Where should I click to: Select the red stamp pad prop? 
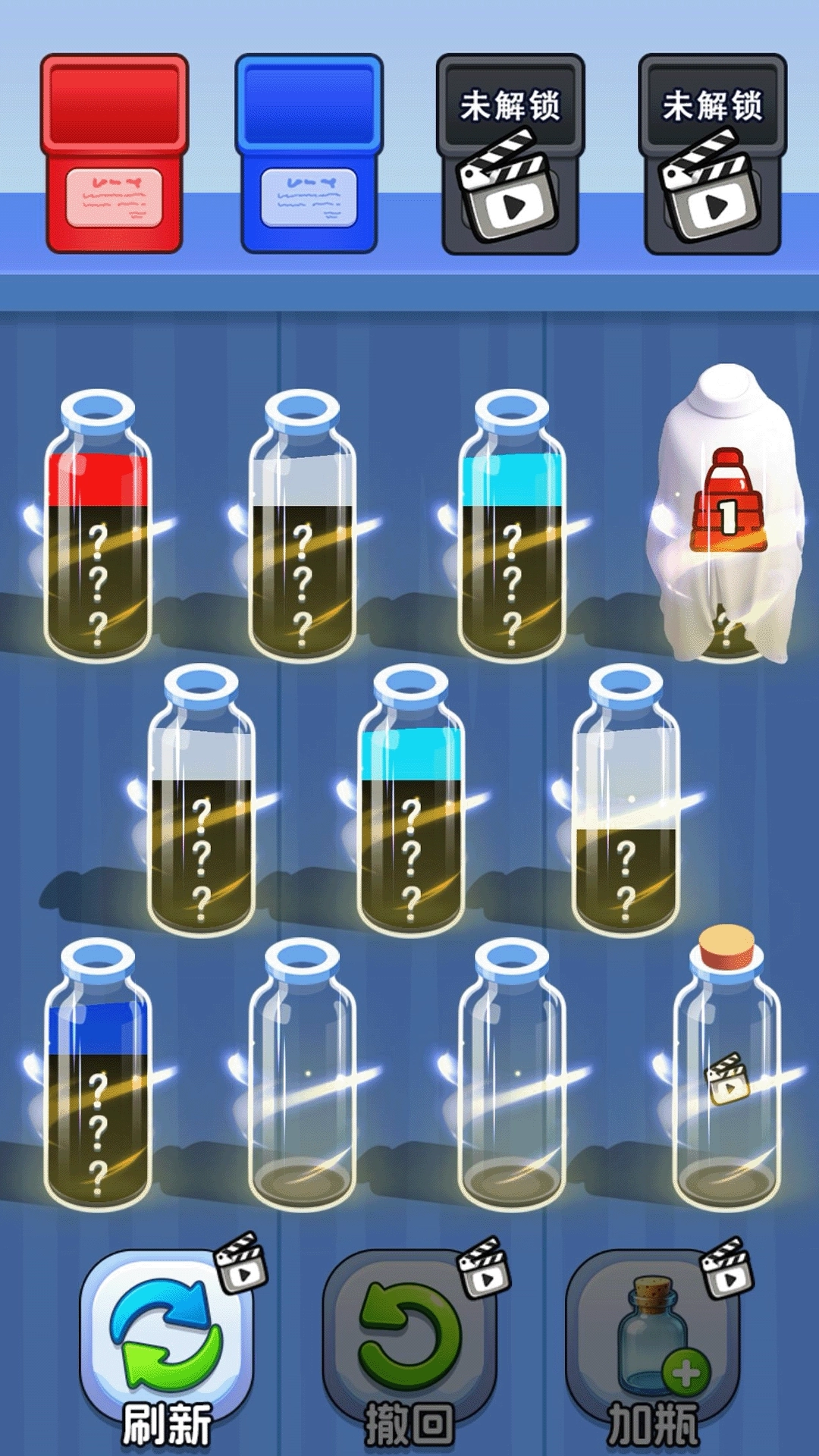pyautogui.click(x=115, y=152)
